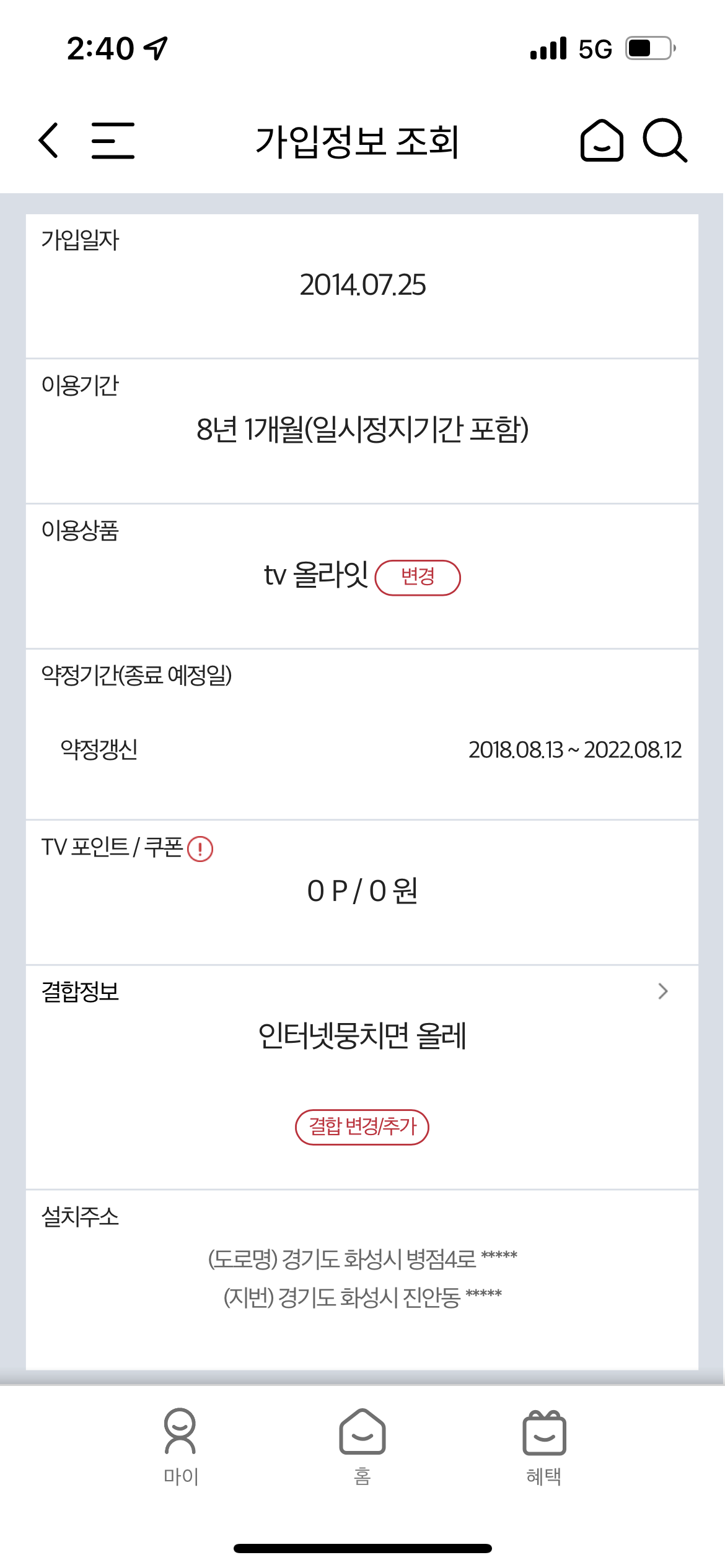
Task: Switch to the 홈 tab
Action: [362, 1447]
